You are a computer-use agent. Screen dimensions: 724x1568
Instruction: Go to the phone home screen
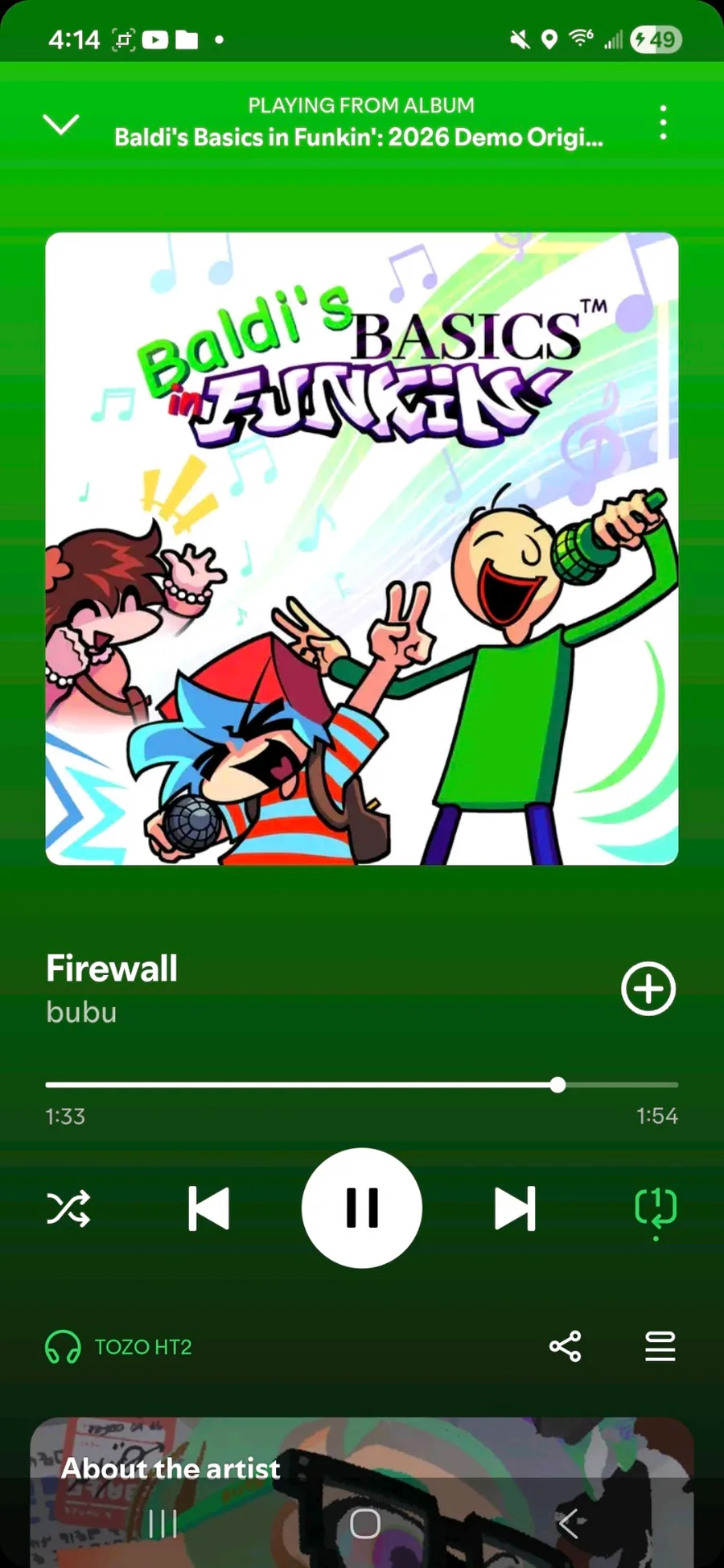pos(364,1523)
